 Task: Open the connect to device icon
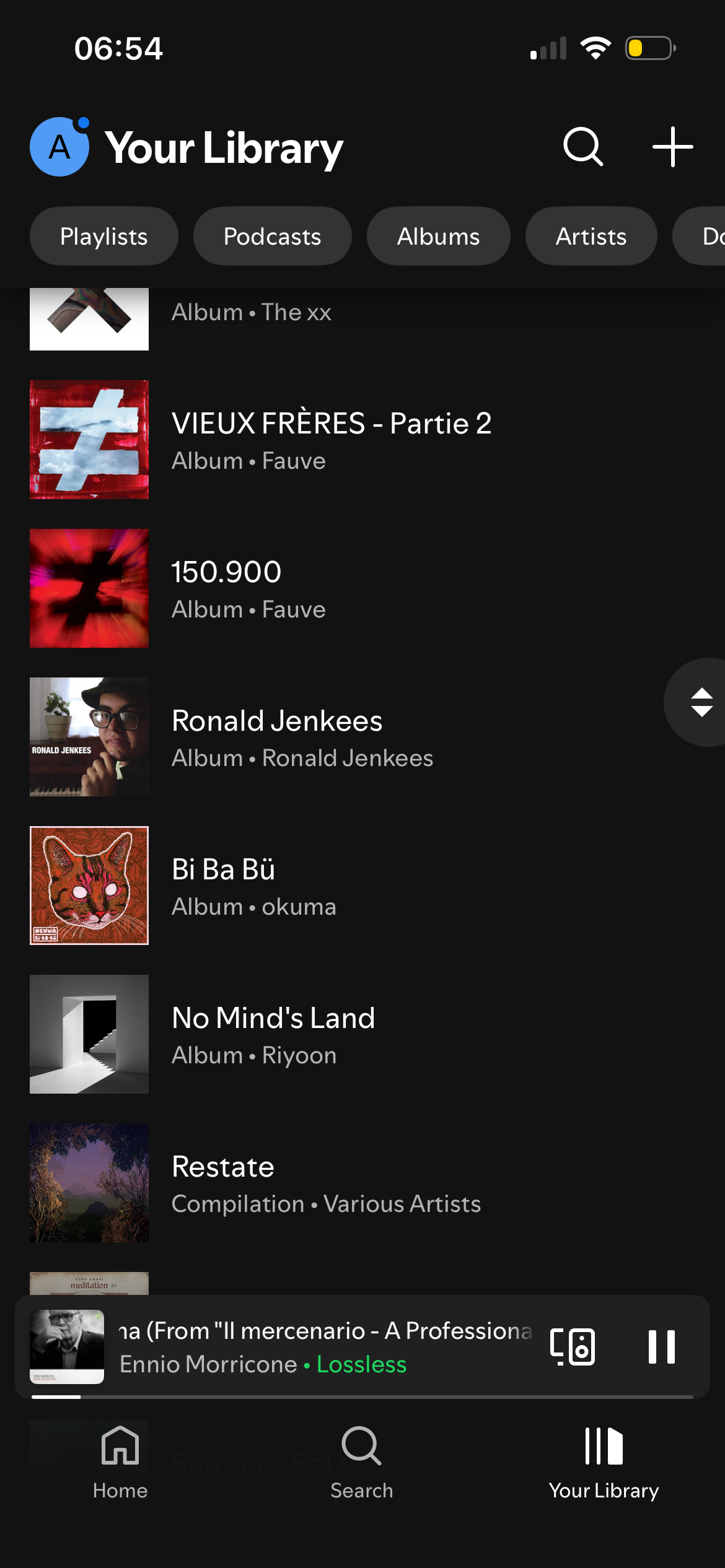pos(573,1347)
